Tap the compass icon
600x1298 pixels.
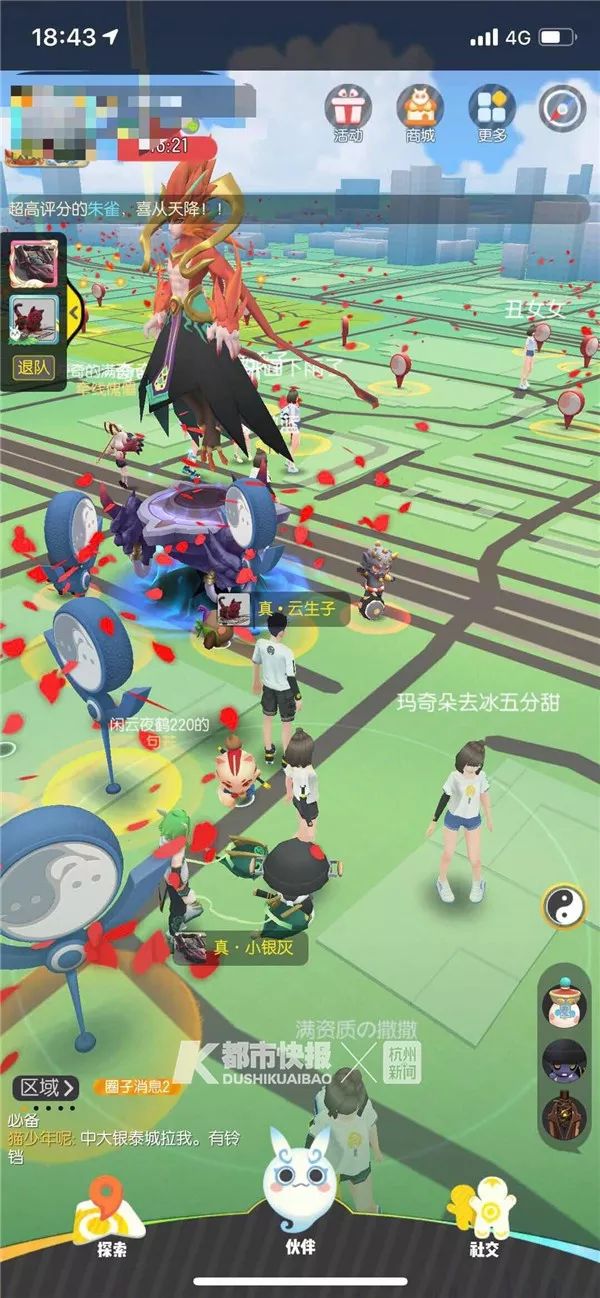click(x=562, y=108)
